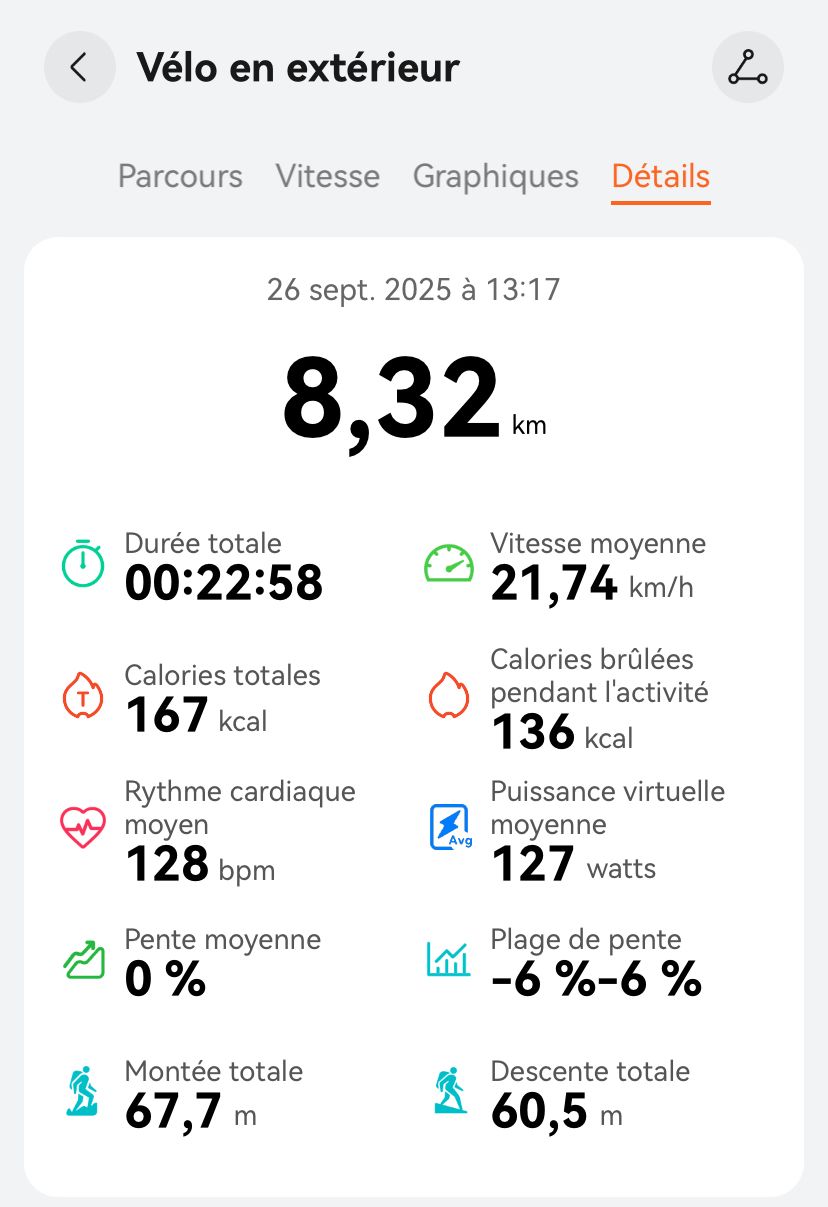Image resolution: width=828 pixels, height=1207 pixels.
Task: Select the speedometer icon for Vitesse moyenne
Action: [448, 563]
